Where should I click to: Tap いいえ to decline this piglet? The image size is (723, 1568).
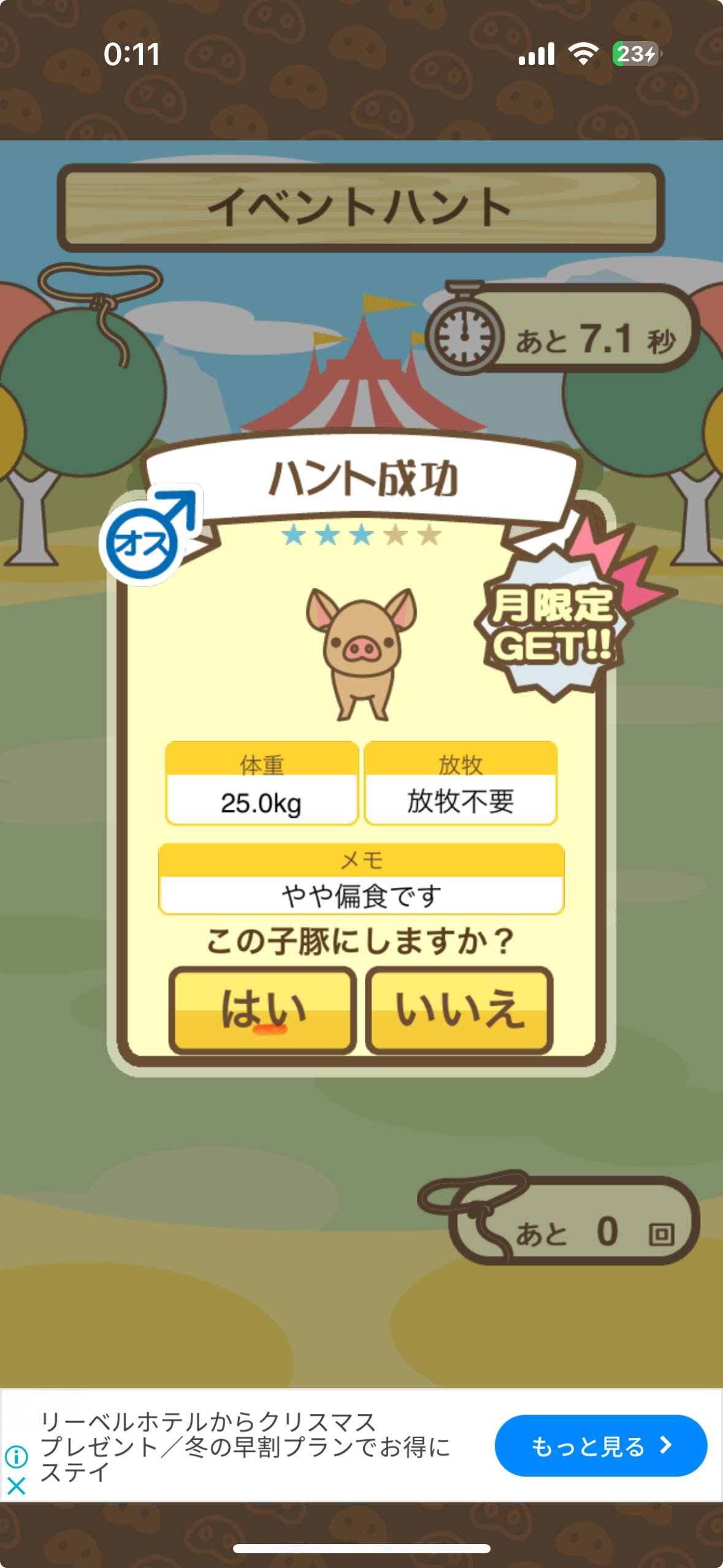[x=459, y=1010]
